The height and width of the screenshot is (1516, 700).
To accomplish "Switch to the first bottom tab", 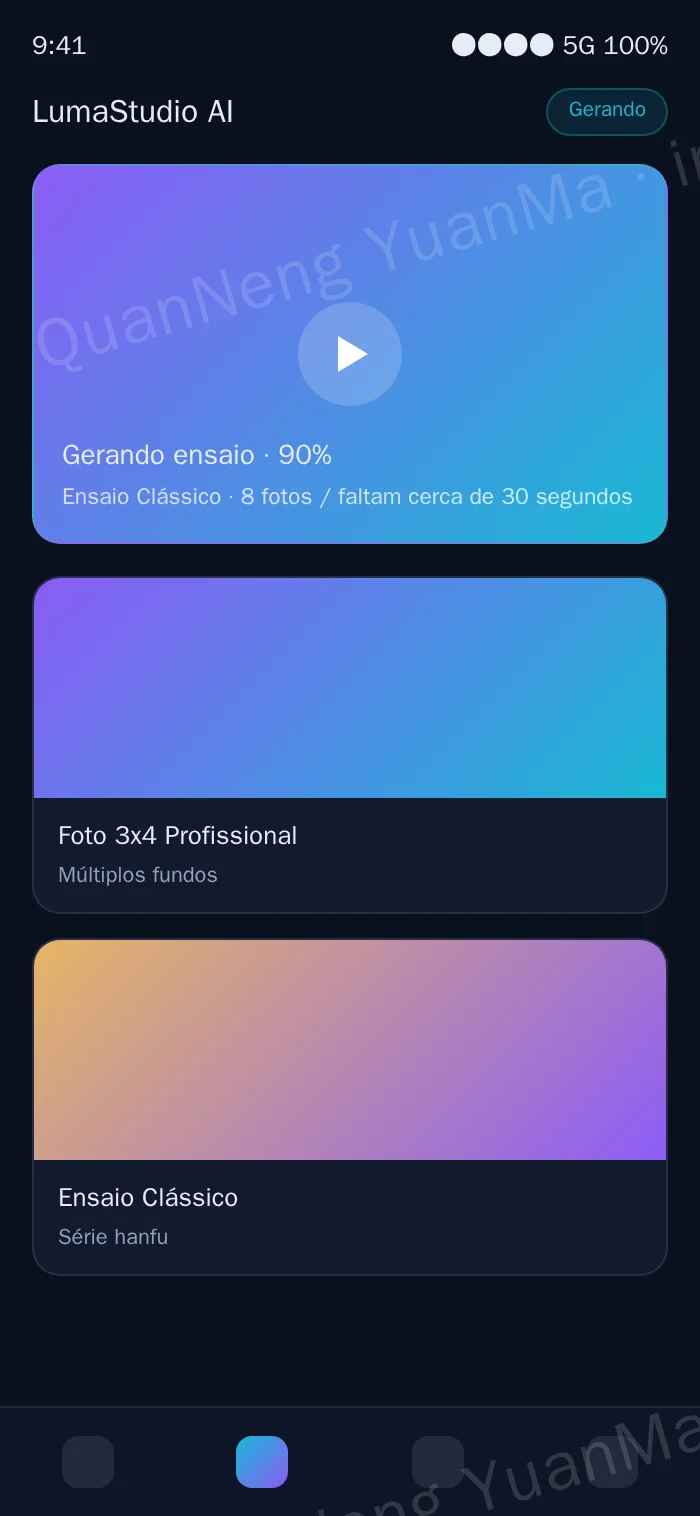I will [88, 1462].
